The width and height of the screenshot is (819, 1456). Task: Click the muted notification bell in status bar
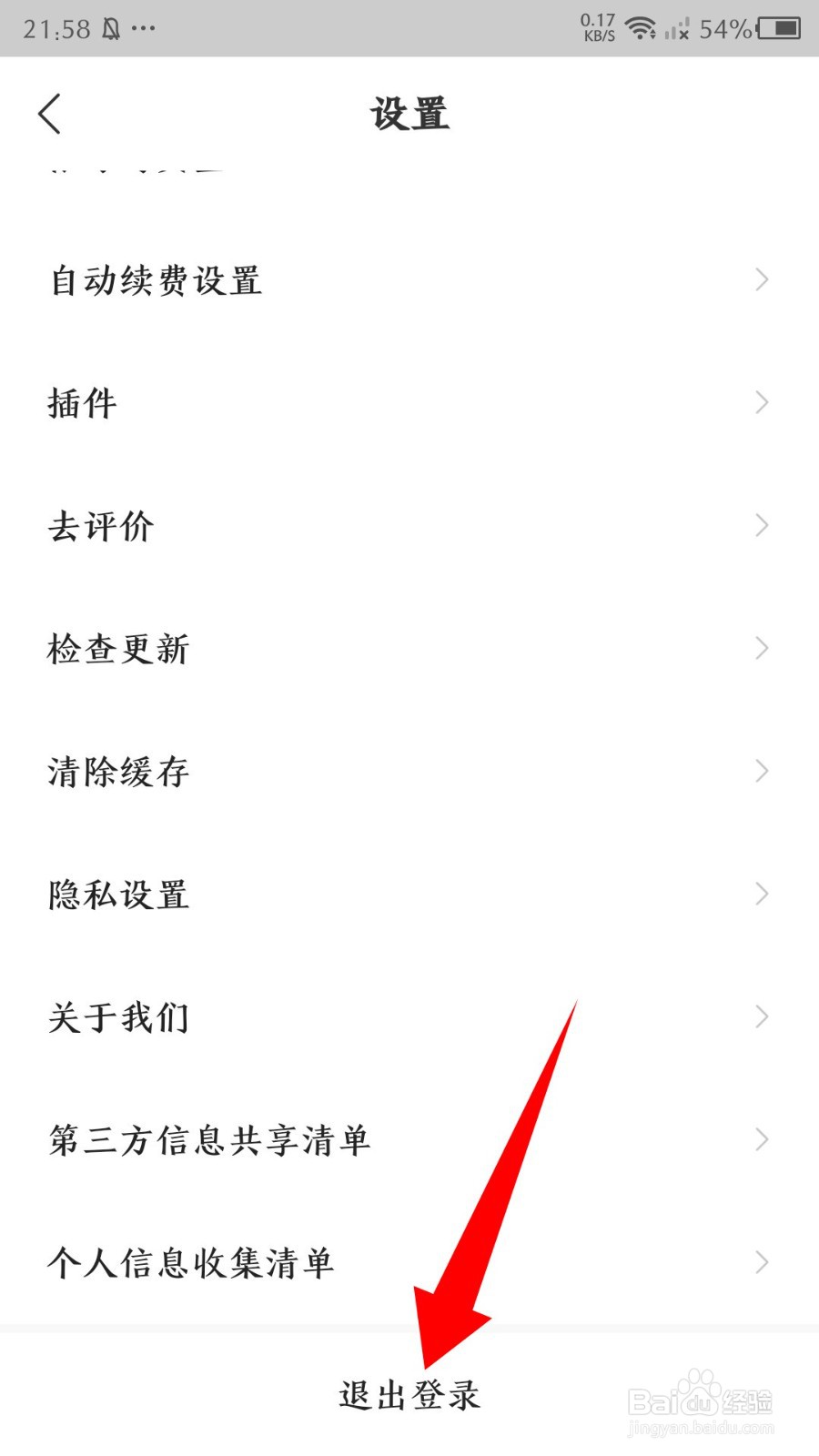[109, 27]
